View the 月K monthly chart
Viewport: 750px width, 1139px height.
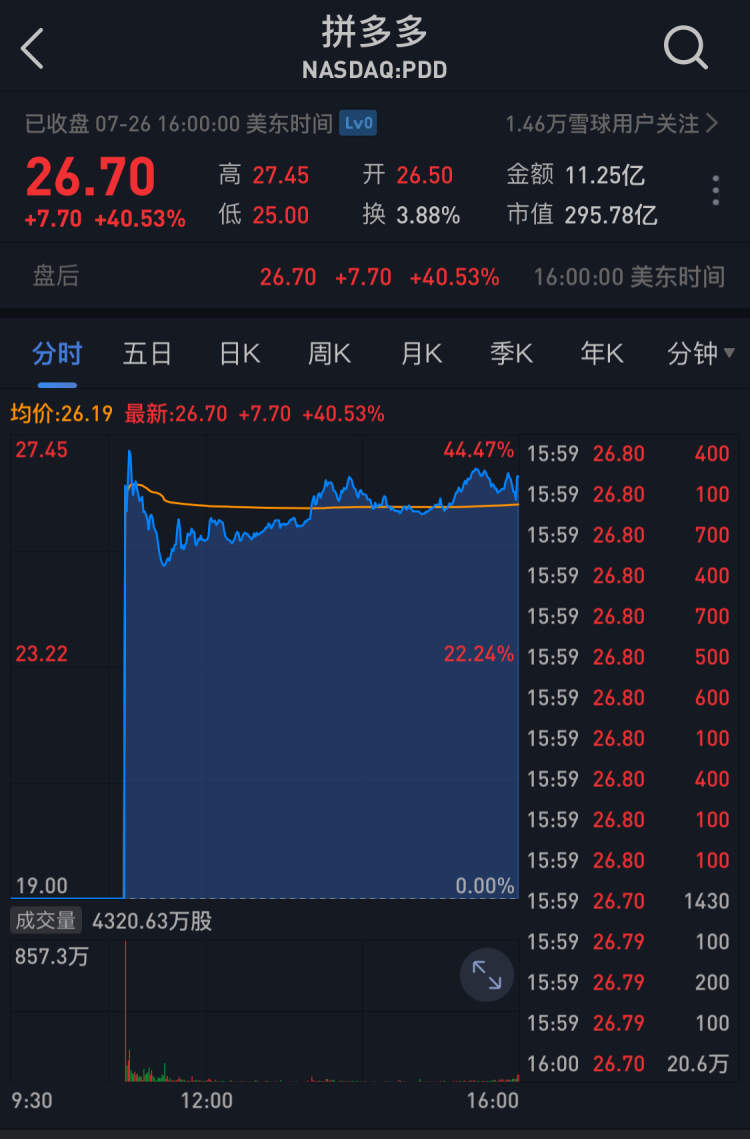coord(420,353)
